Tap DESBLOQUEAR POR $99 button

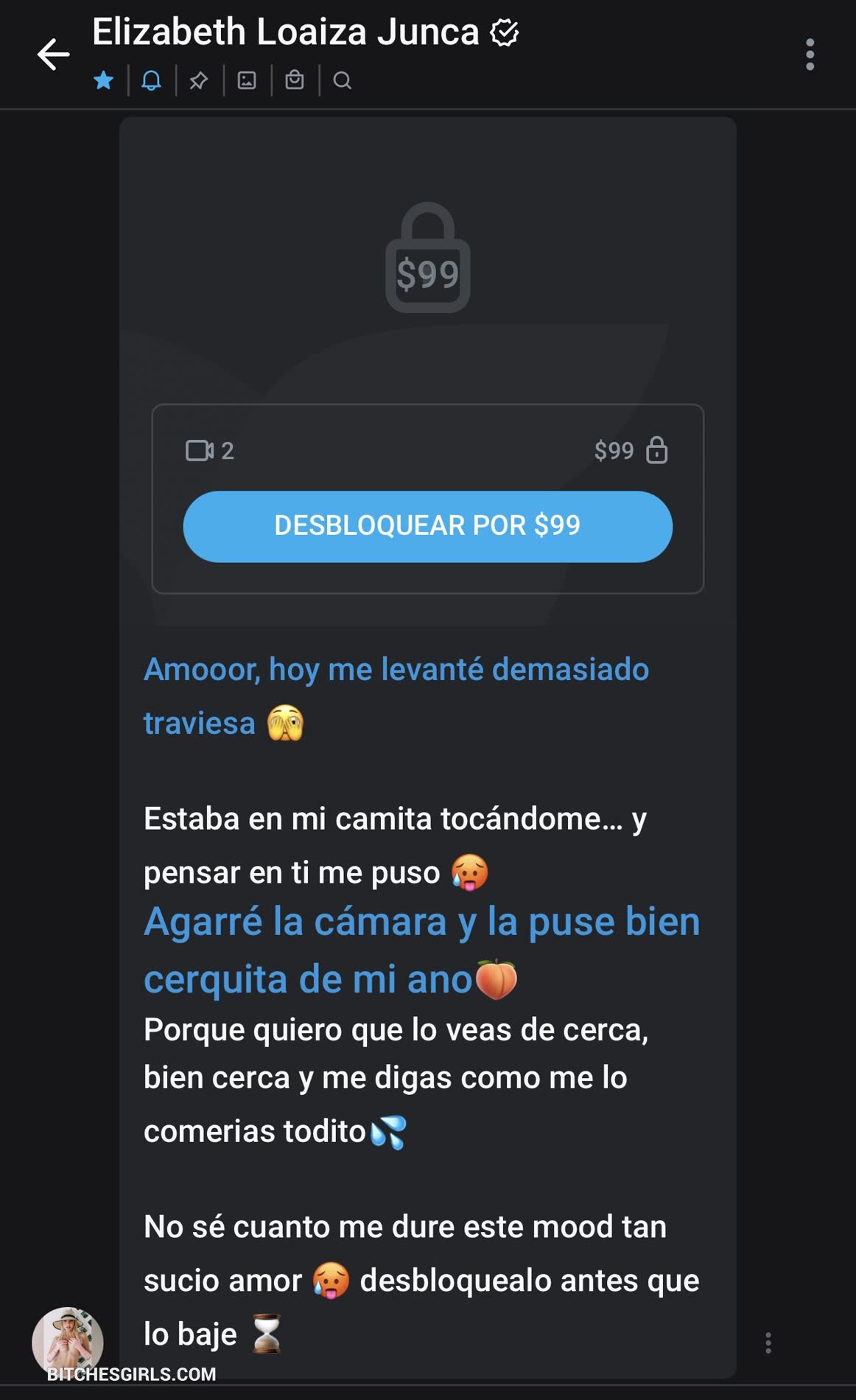pyautogui.click(x=427, y=526)
